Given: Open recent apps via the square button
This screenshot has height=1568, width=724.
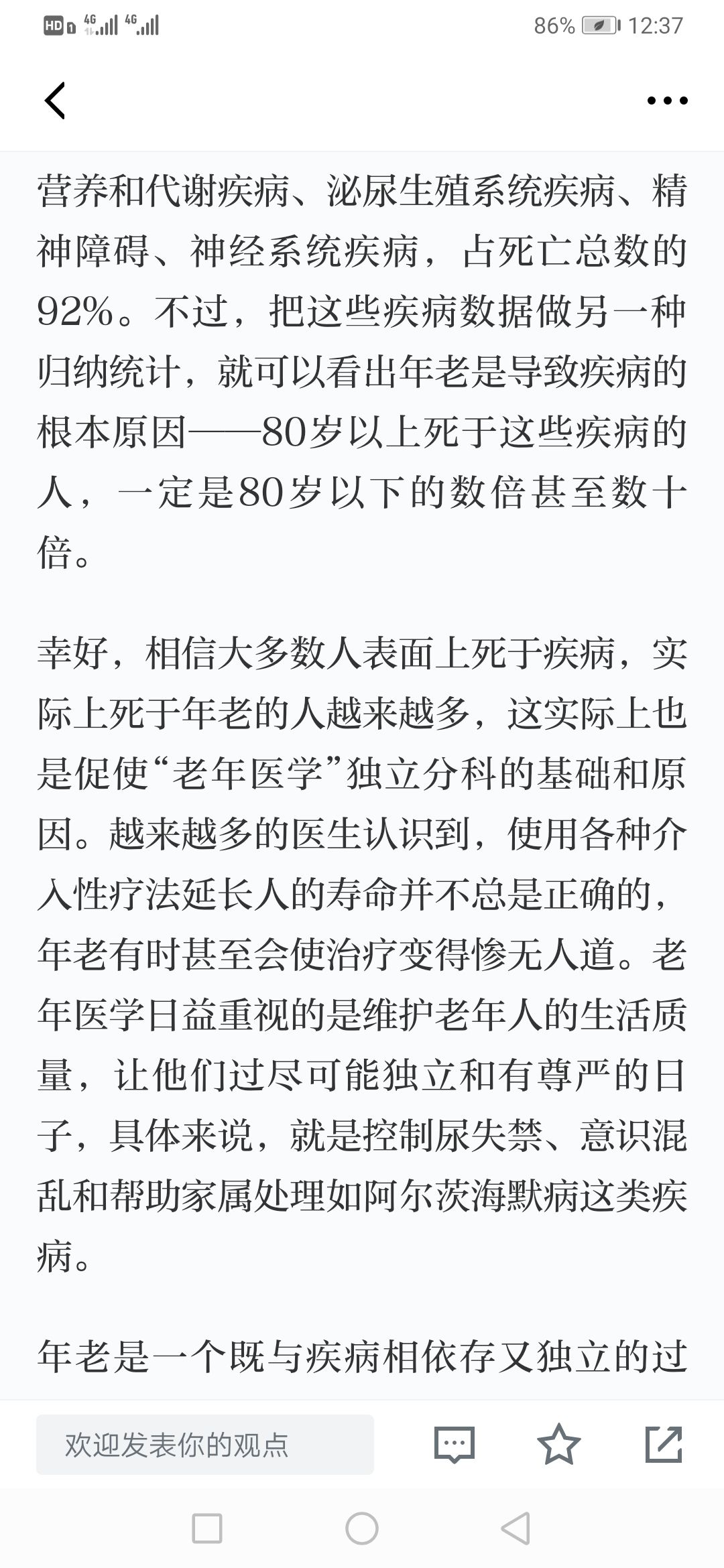Looking at the screenshot, I should [x=207, y=1529].
